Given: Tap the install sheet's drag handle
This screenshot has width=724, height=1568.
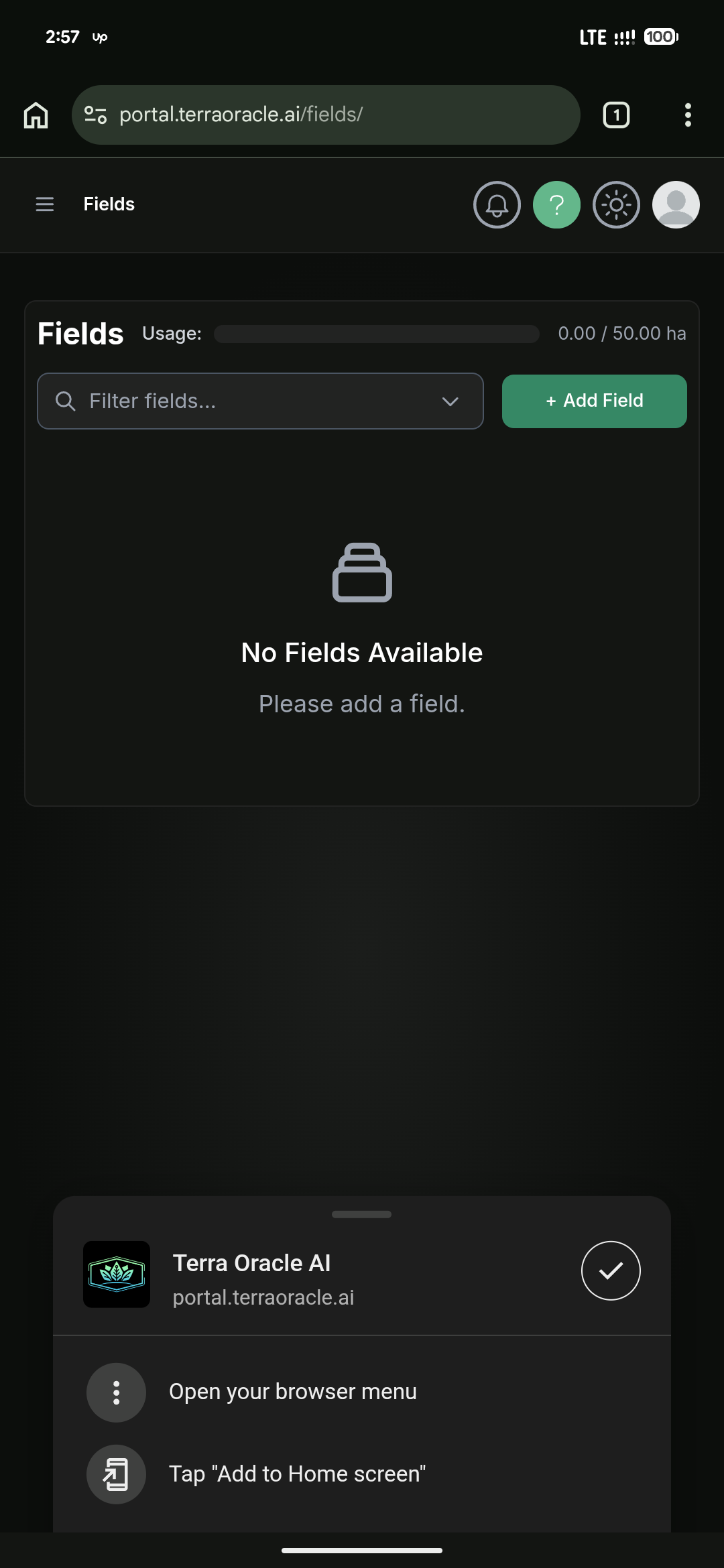Looking at the screenshot, I should (361, 1214).
